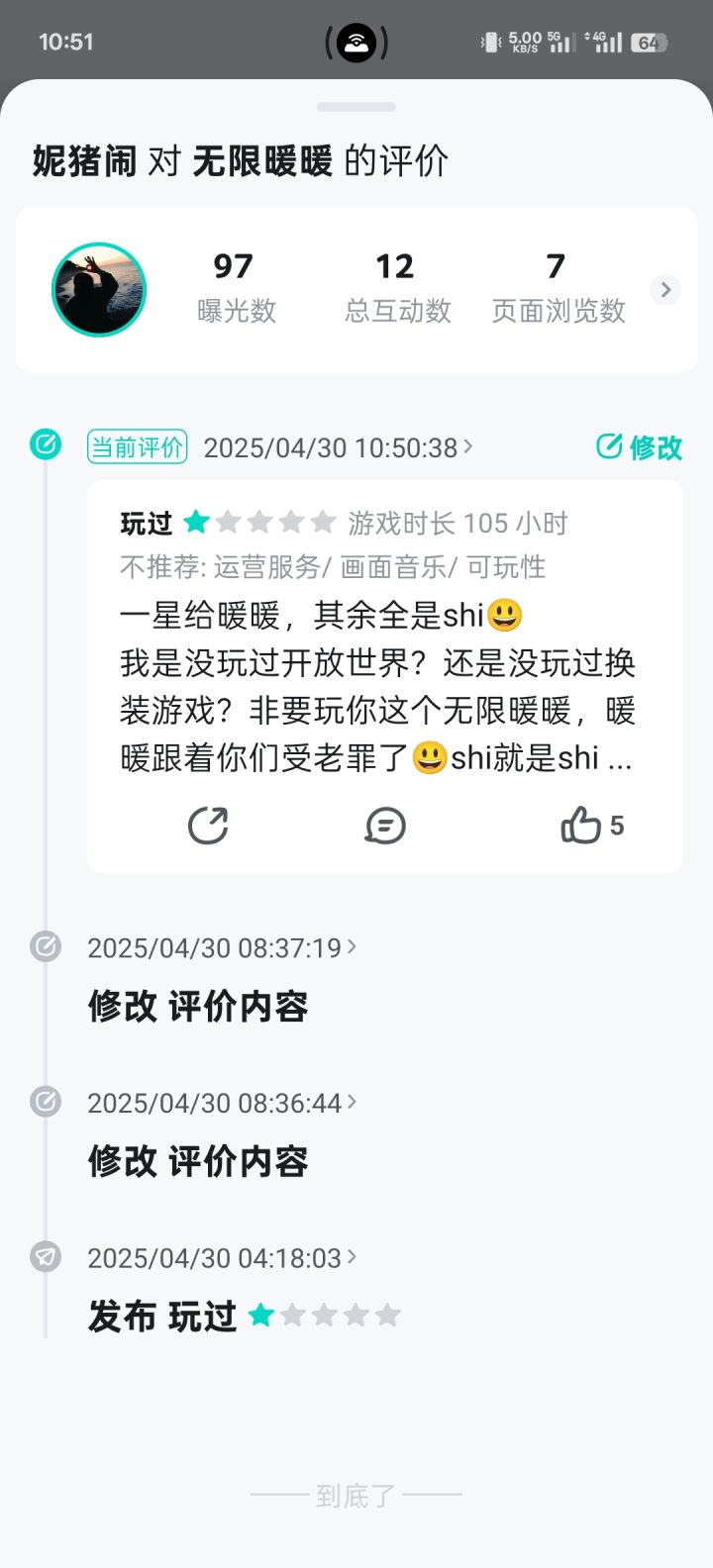Share the current review
The width and height of the screenshot is (713, 1568).
(208, 826)
